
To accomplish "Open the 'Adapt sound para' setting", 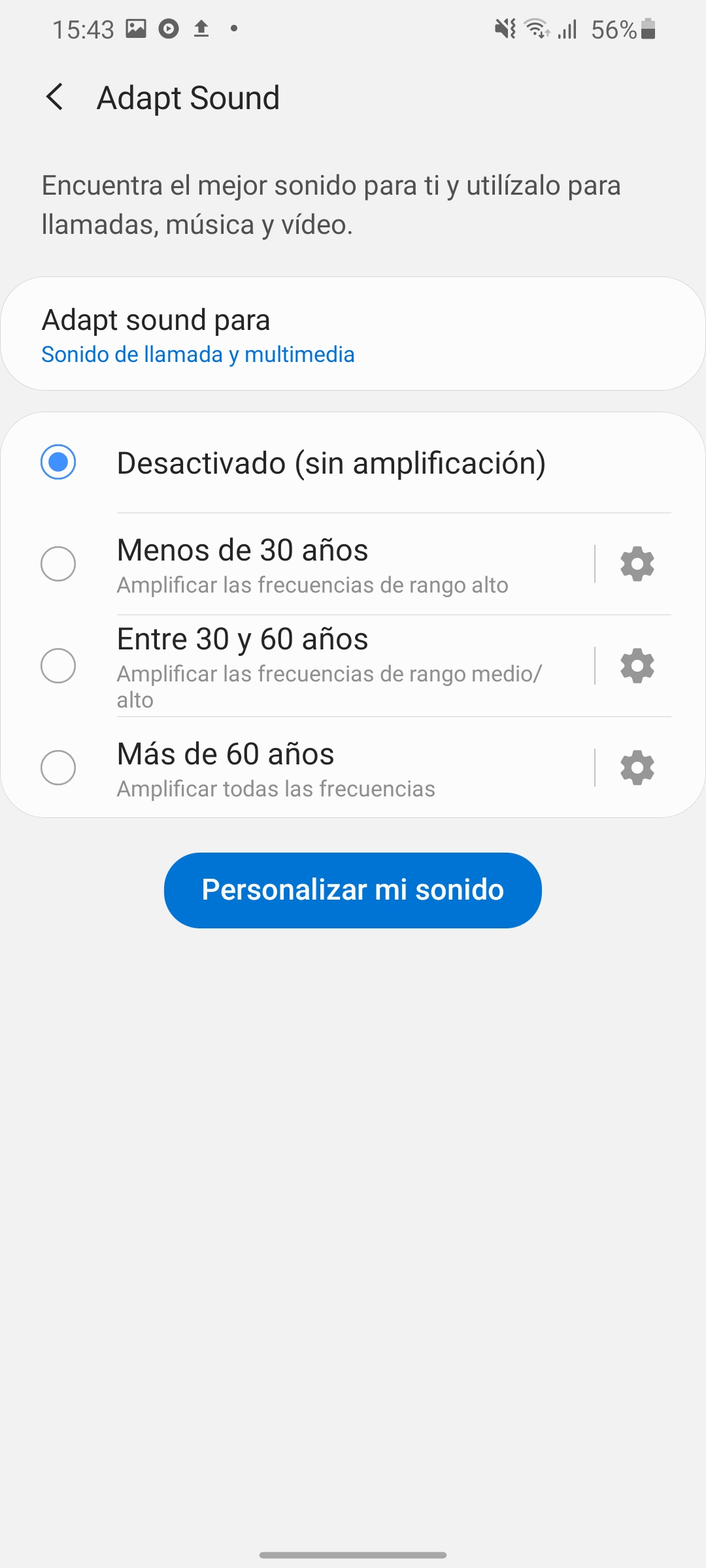I will (353, 334).
